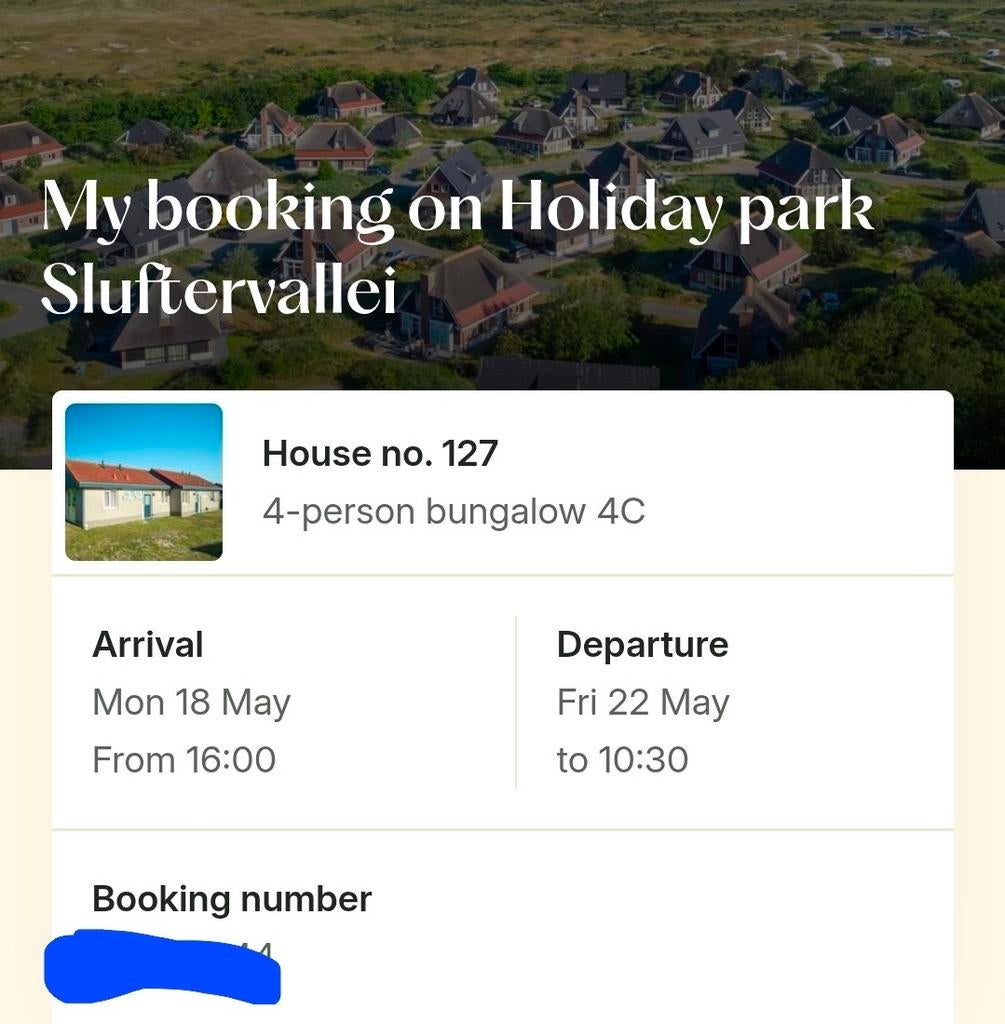The width and height of the screenshot is (1005, 1024).
Task: Select the 4-person bungalow 4C label
Action: coord(454,511)
